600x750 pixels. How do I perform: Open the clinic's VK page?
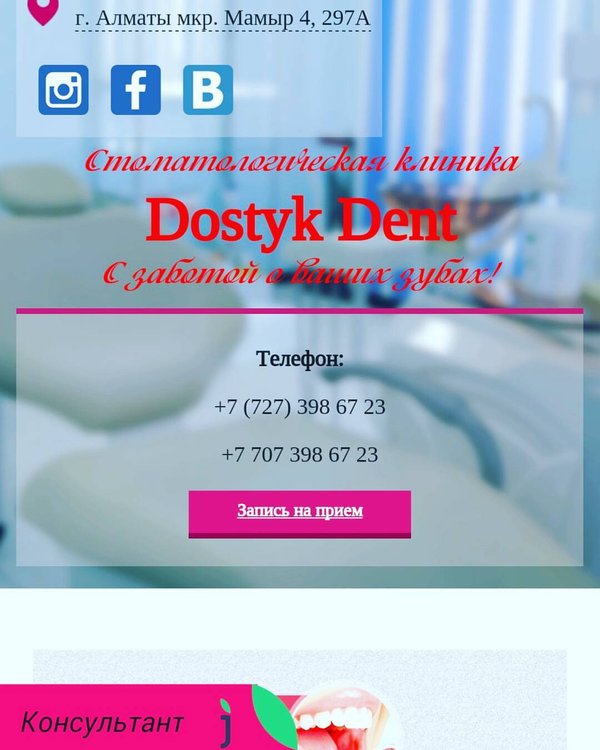(x=208, y=90)
